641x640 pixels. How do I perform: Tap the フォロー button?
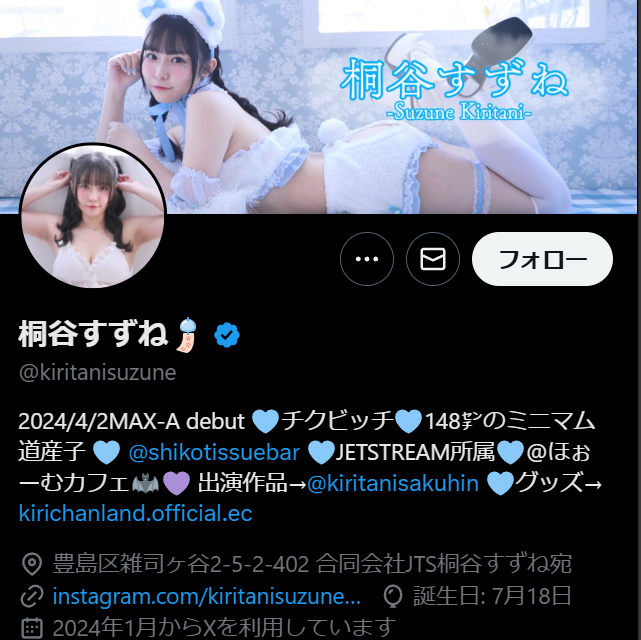[x=542, y=259]
